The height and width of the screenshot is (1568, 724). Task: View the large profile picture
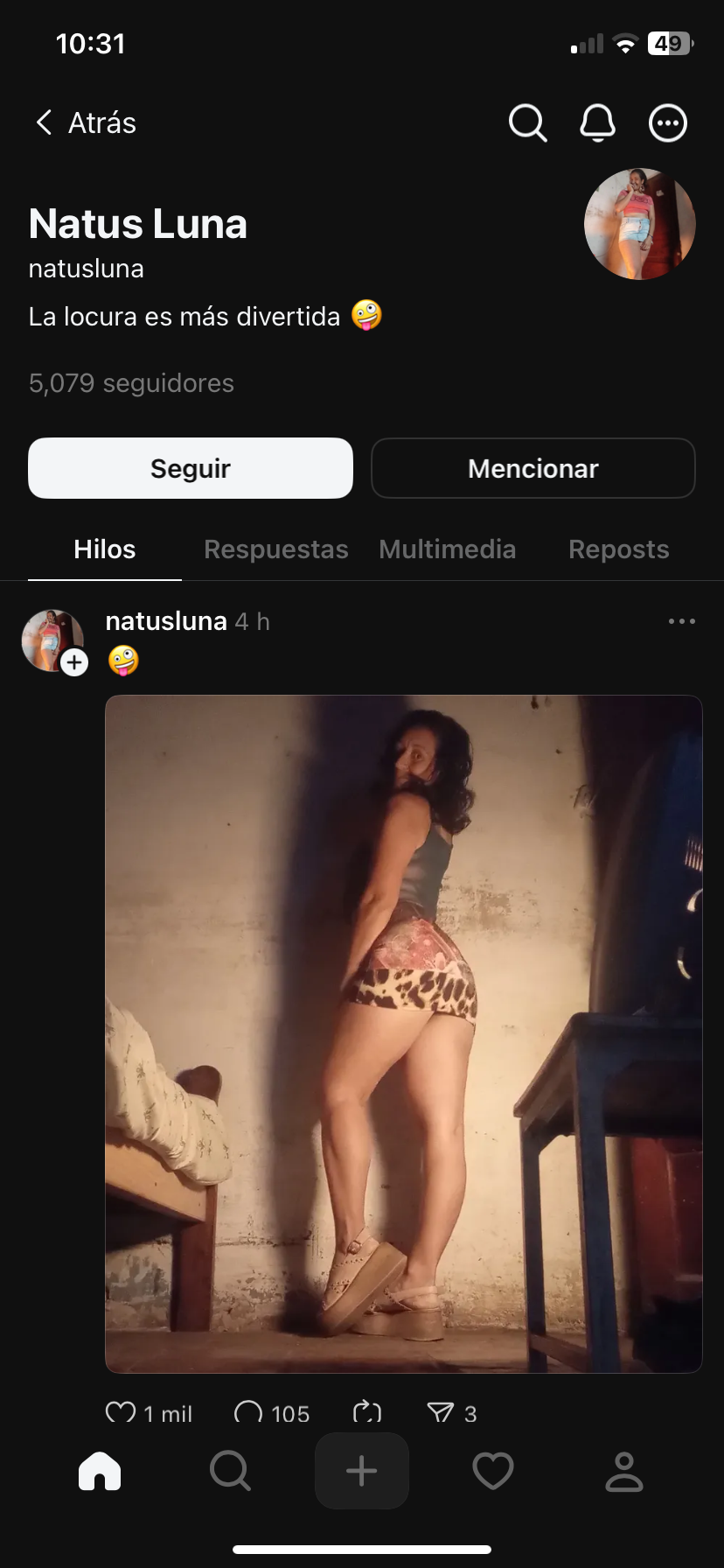(x=639, y=224)
